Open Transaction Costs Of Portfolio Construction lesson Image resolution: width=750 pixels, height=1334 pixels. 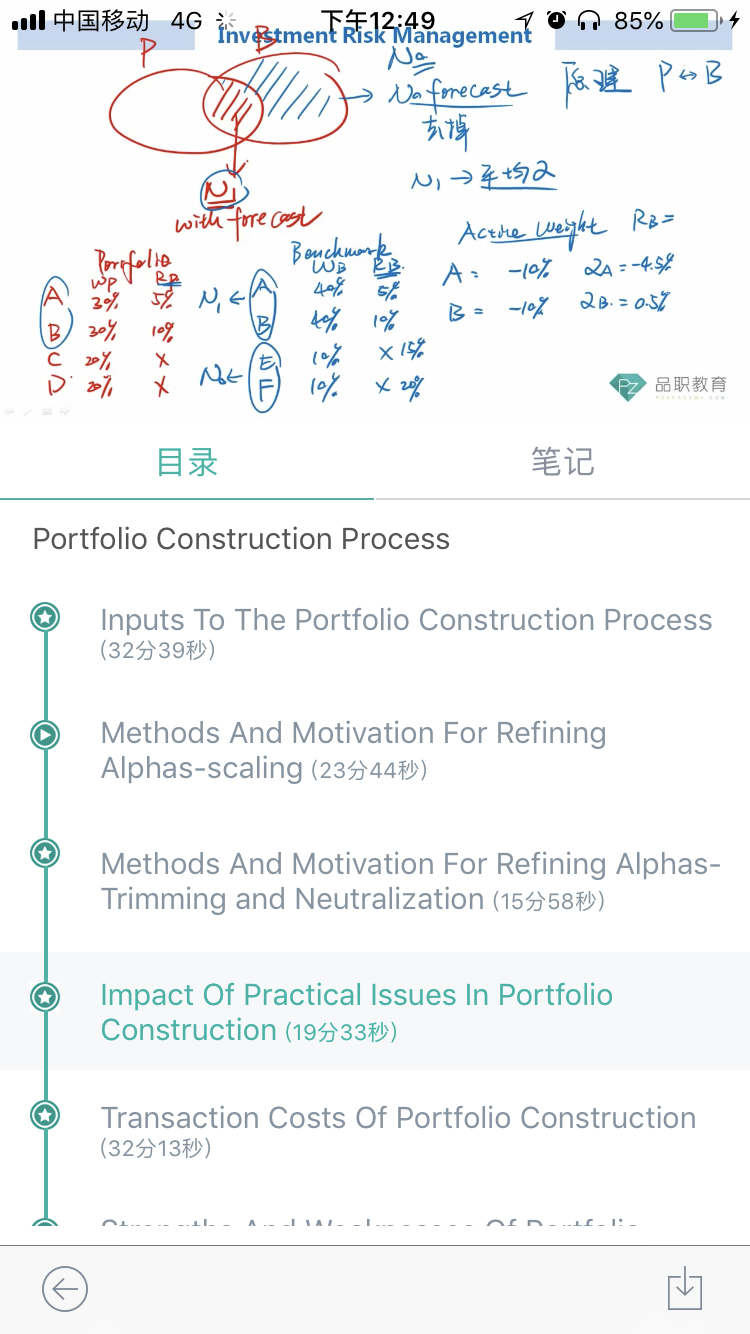click(x=375, y=1131)
